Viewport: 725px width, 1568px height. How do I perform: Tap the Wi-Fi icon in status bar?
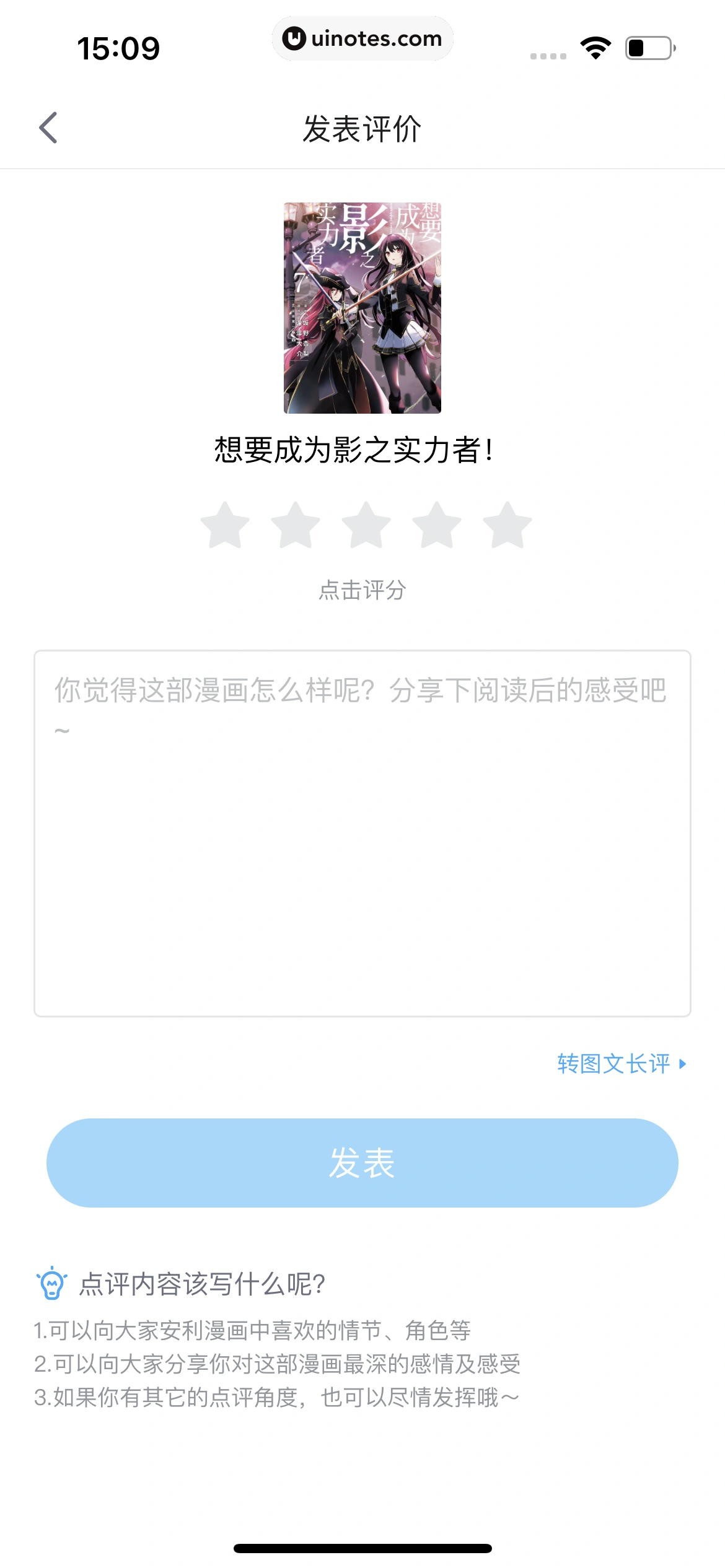594,46
